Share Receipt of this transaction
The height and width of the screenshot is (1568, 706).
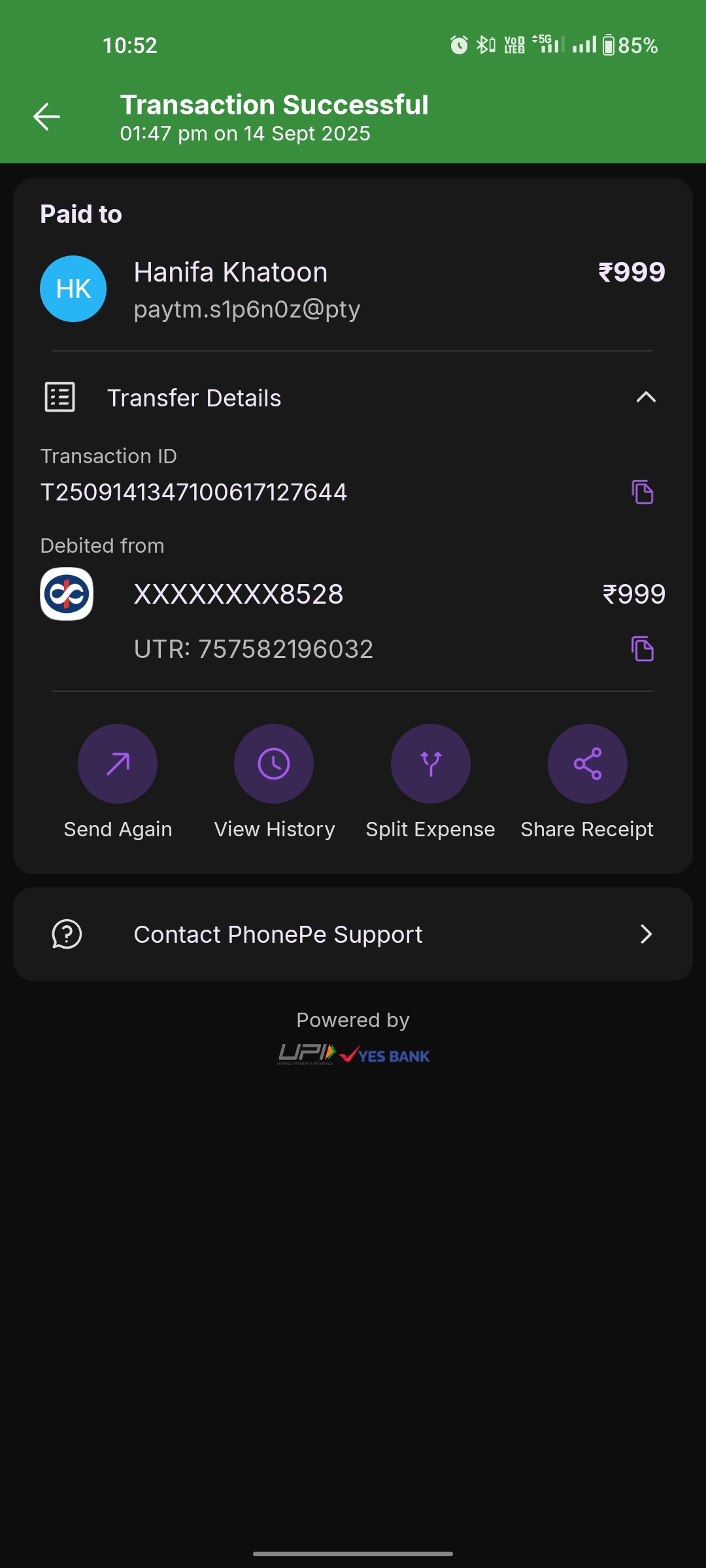point(587,764)
